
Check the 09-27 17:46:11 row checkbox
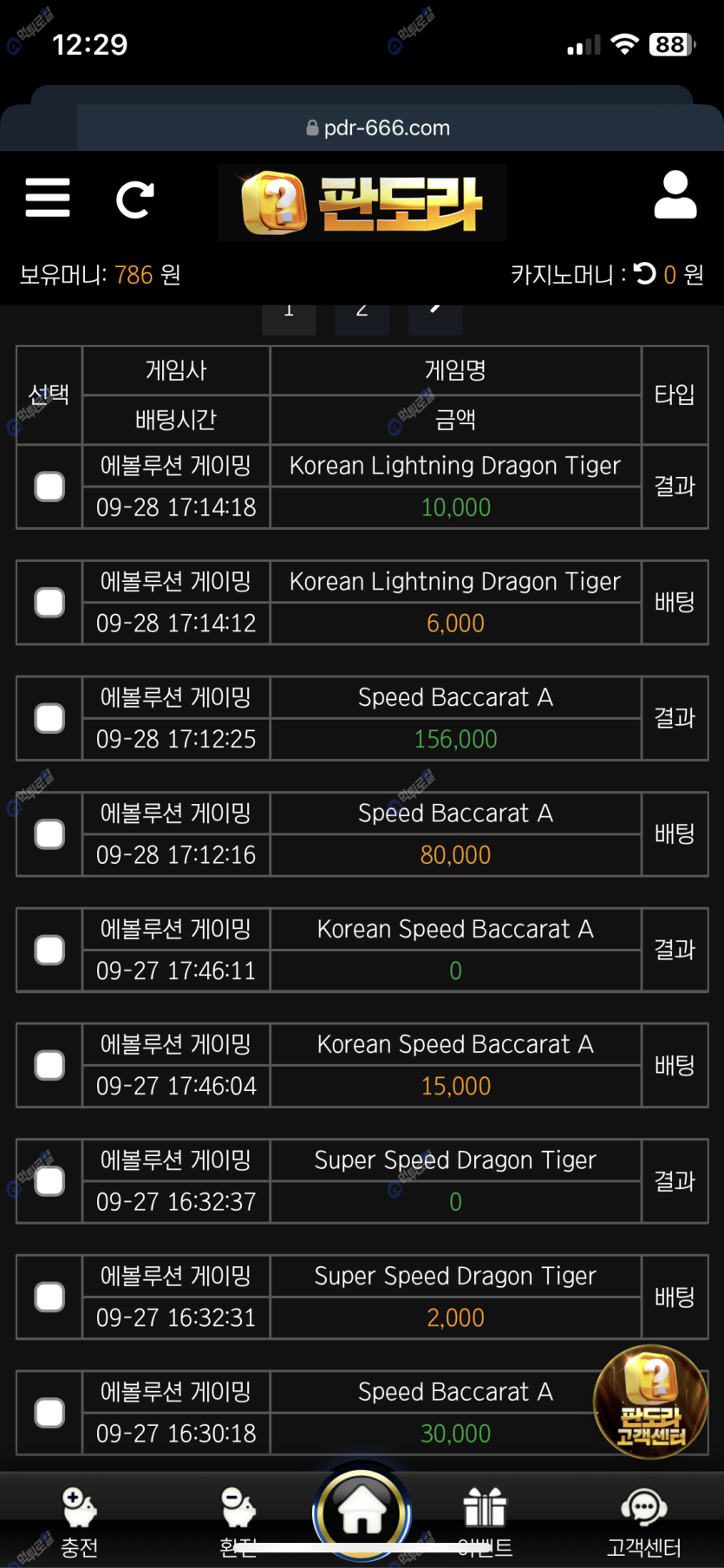click(x=49, y=950)
